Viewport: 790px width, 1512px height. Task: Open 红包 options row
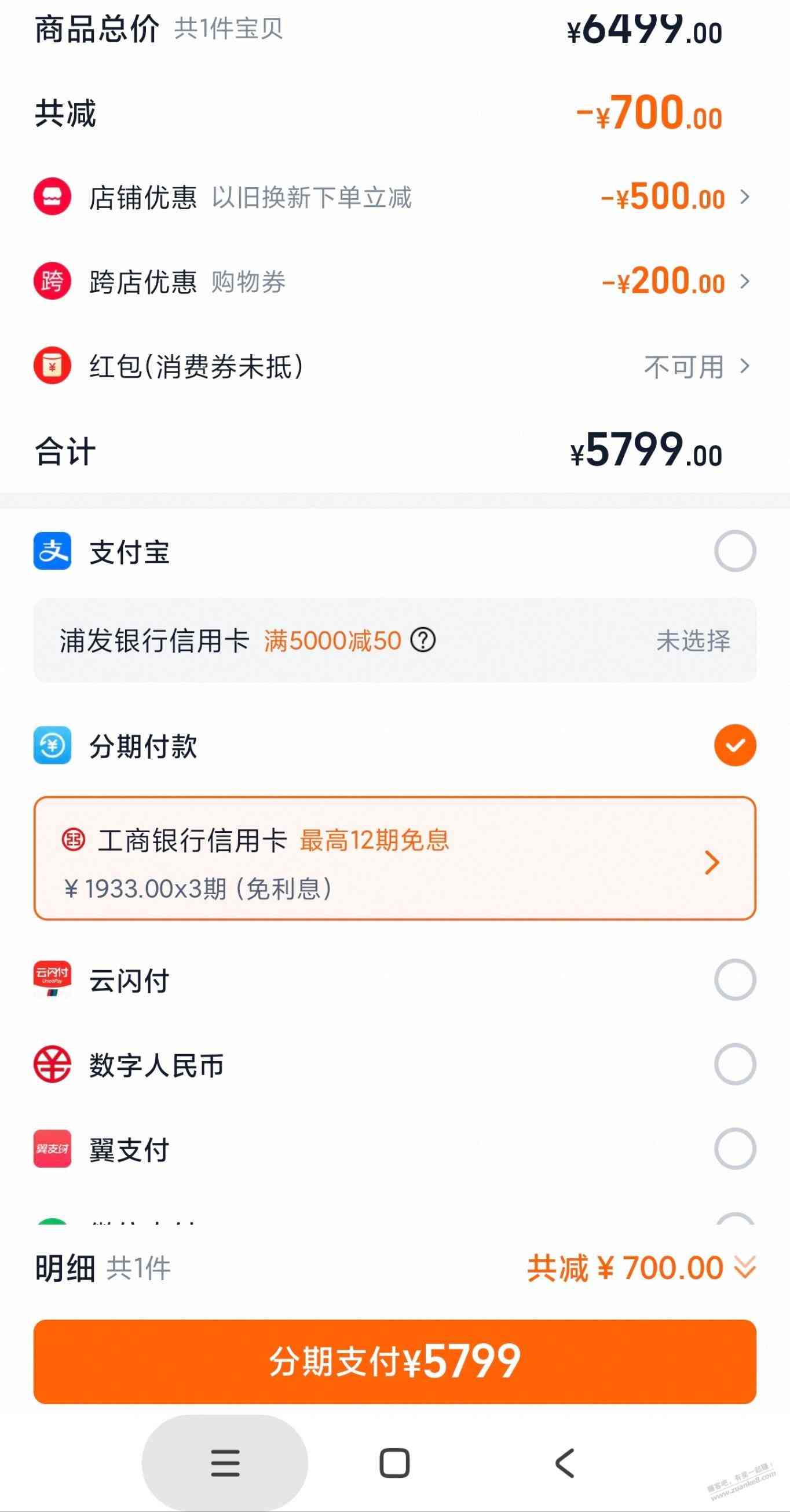coord(744,366)
